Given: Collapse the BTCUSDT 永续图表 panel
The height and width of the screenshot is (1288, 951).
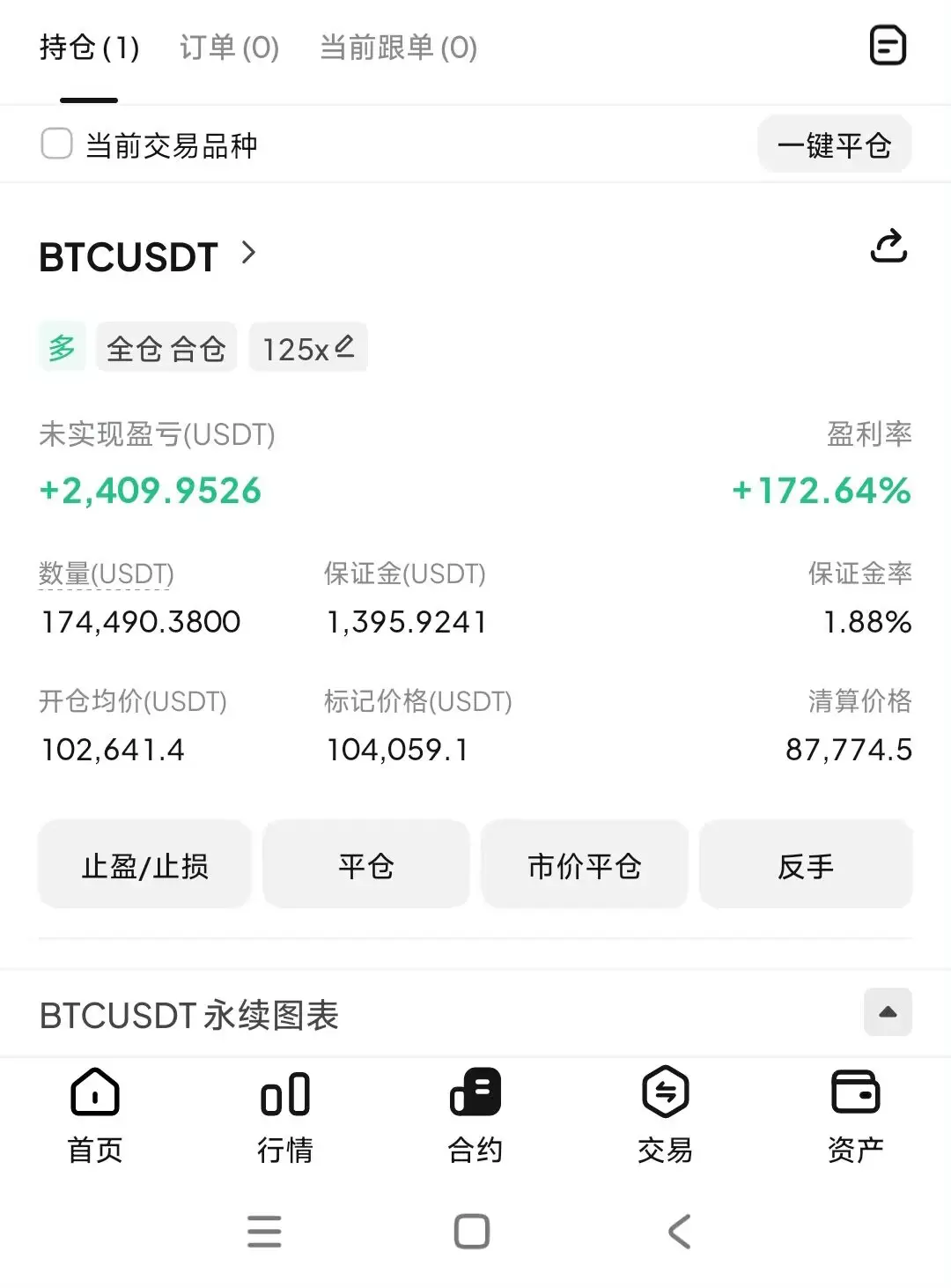Looking at the screenshot, I should click(888, 1012).
